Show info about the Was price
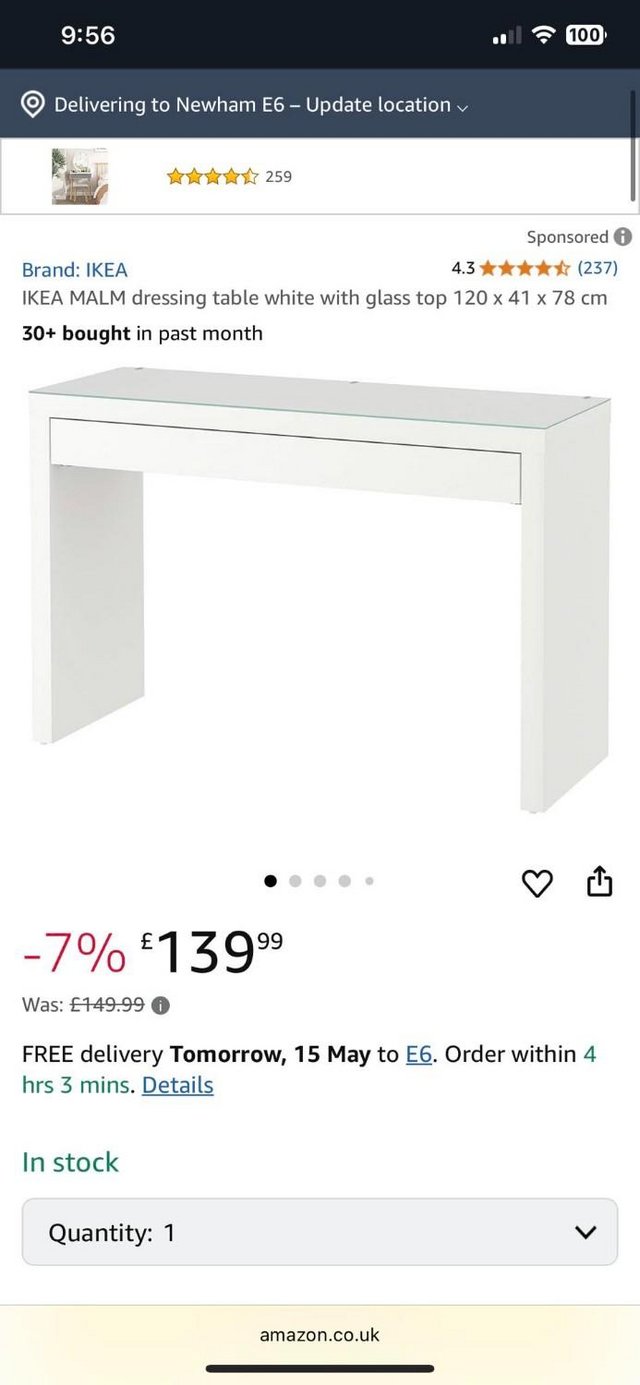 pyautogui.click(x=160, y=1006)
